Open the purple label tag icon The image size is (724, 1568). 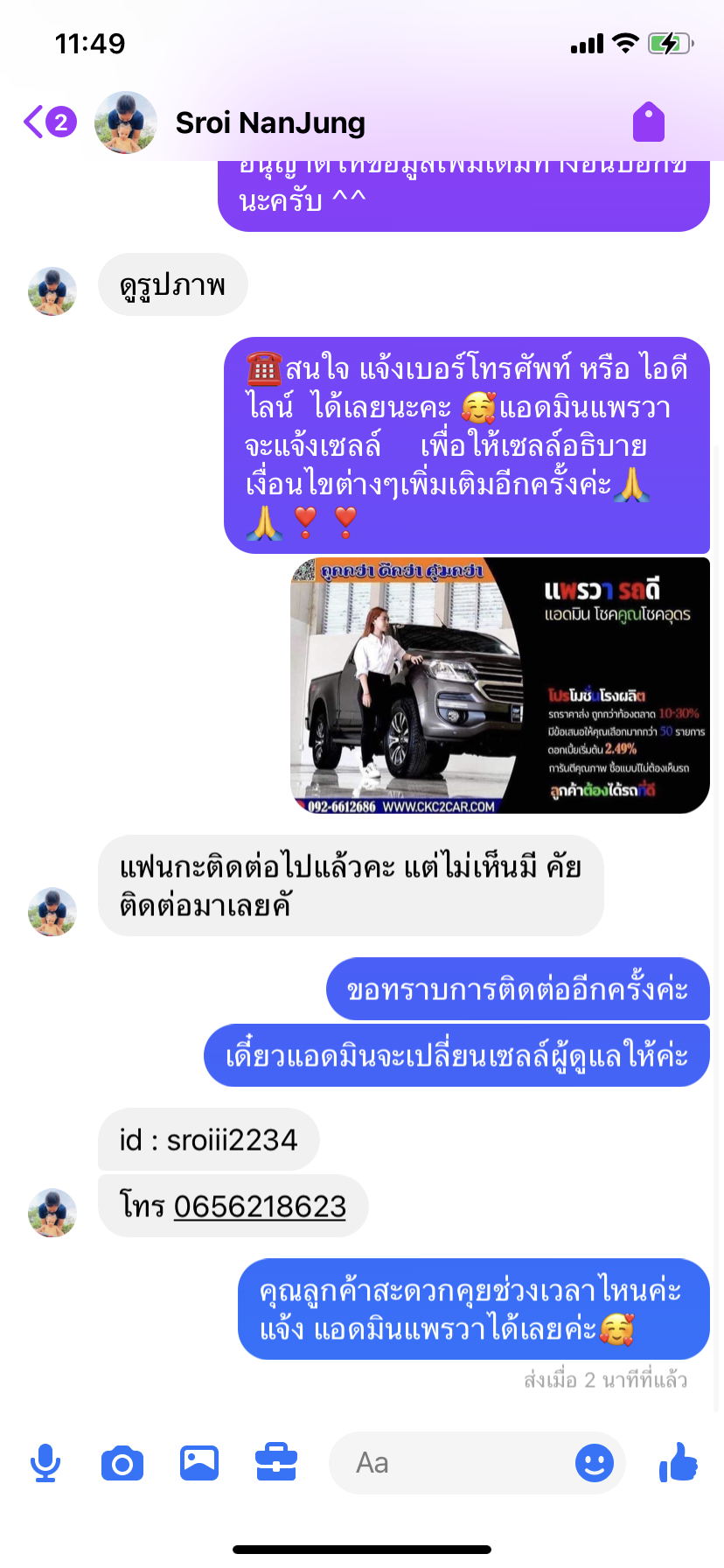[x=649, y=122]
